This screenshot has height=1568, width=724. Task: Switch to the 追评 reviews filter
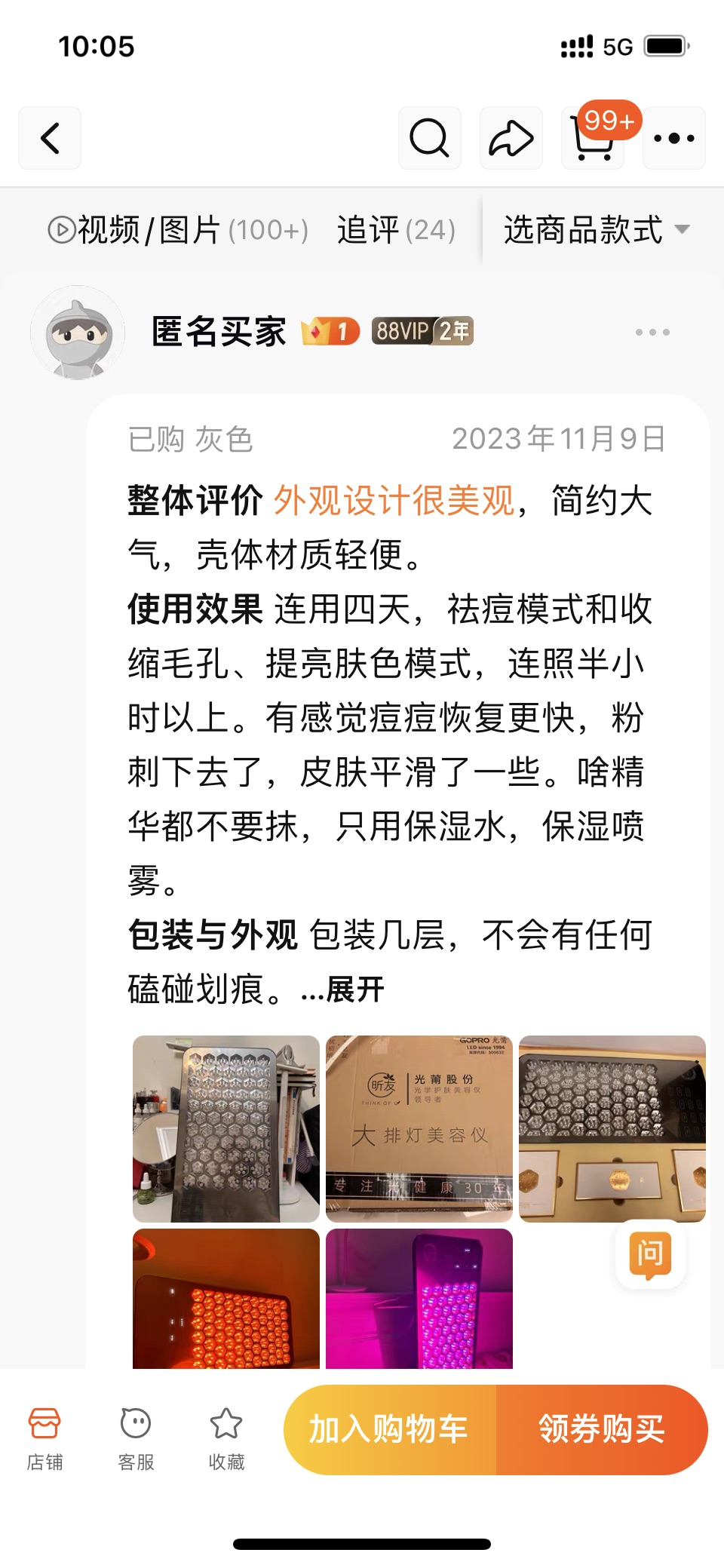(x=396, y=230)
